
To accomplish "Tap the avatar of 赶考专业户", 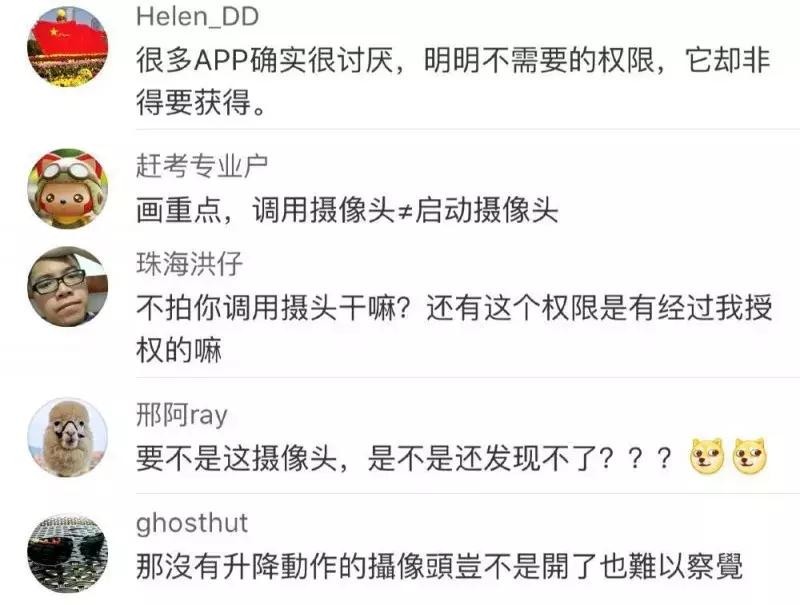I will coord(67,188).
